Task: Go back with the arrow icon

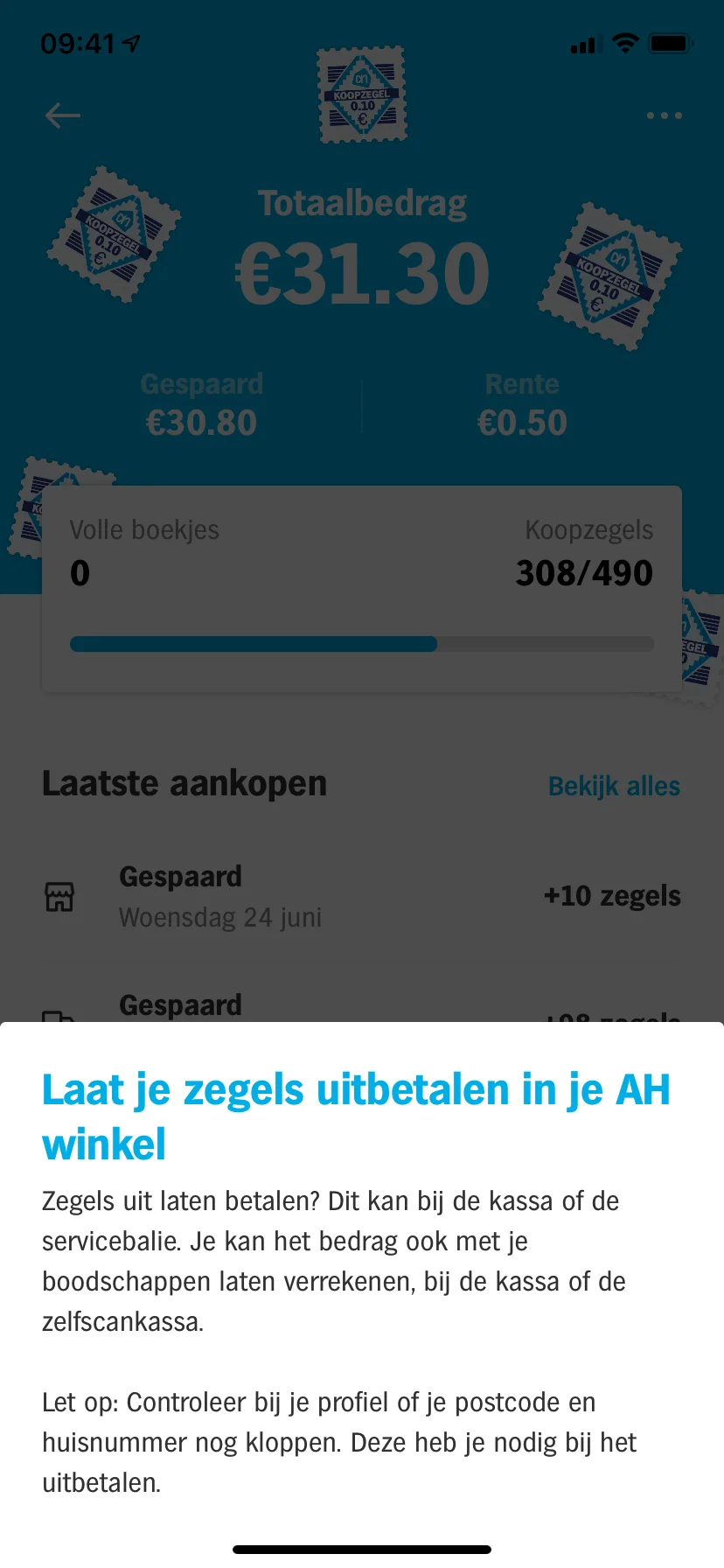Action: click(63, 115)
